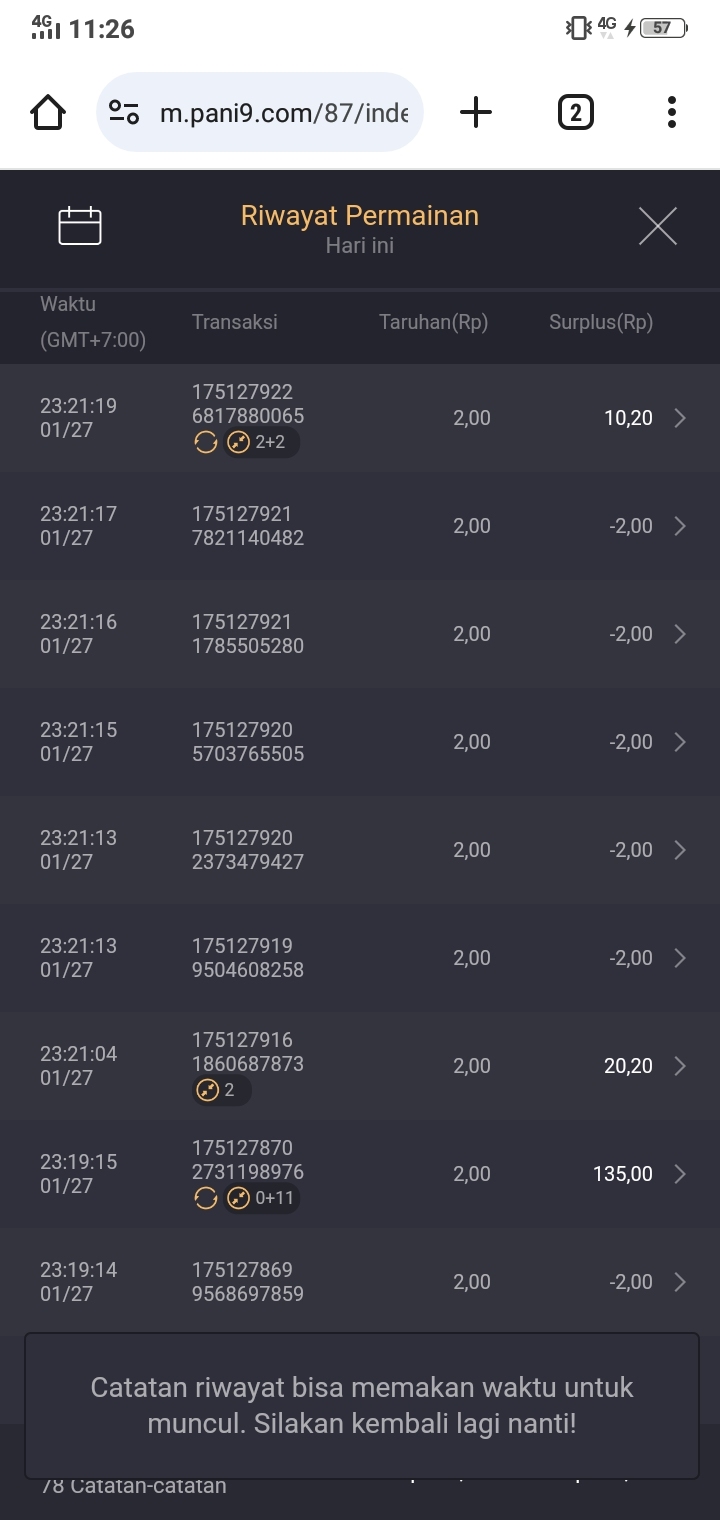Image resolution: width=720 pixels, height=1520 pixels.
Task: Show the open tabs switcher
Action: pos(575,112)
